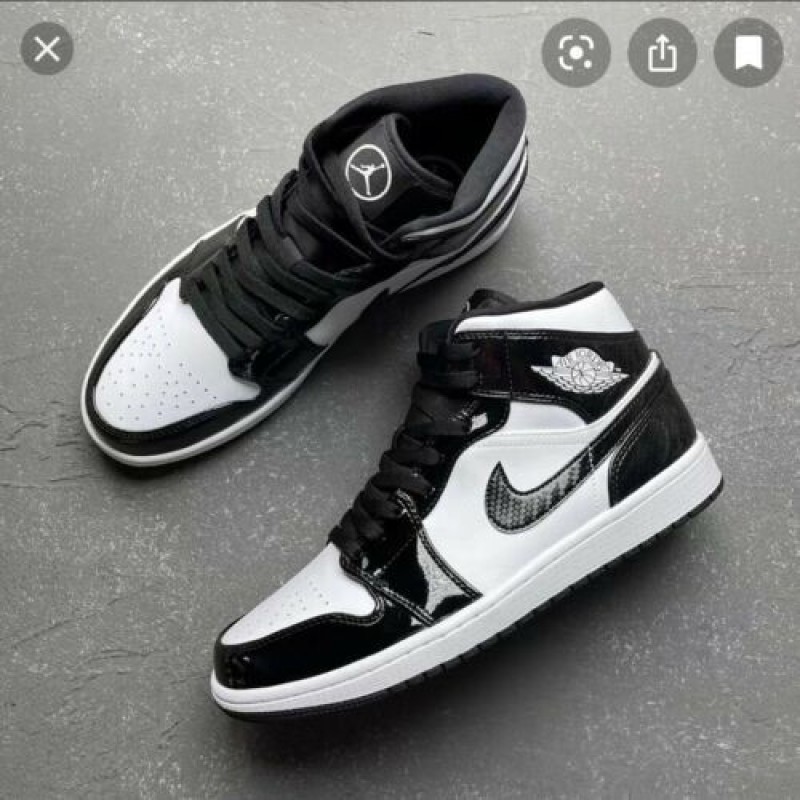Close the image viewer
This screenshot has width=800, height=800.
pos(47,49)
